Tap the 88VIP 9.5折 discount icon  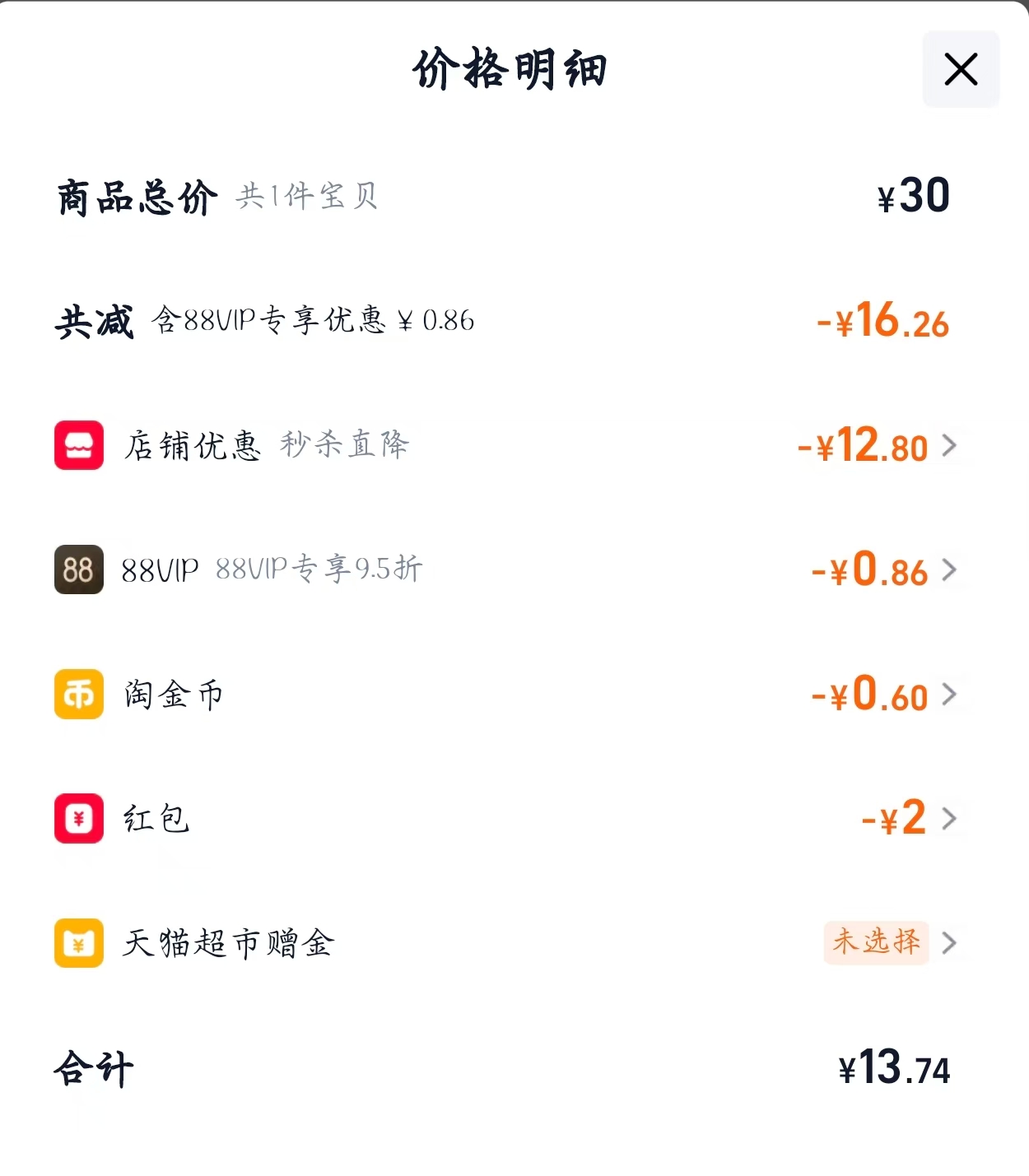click(78, 569)
